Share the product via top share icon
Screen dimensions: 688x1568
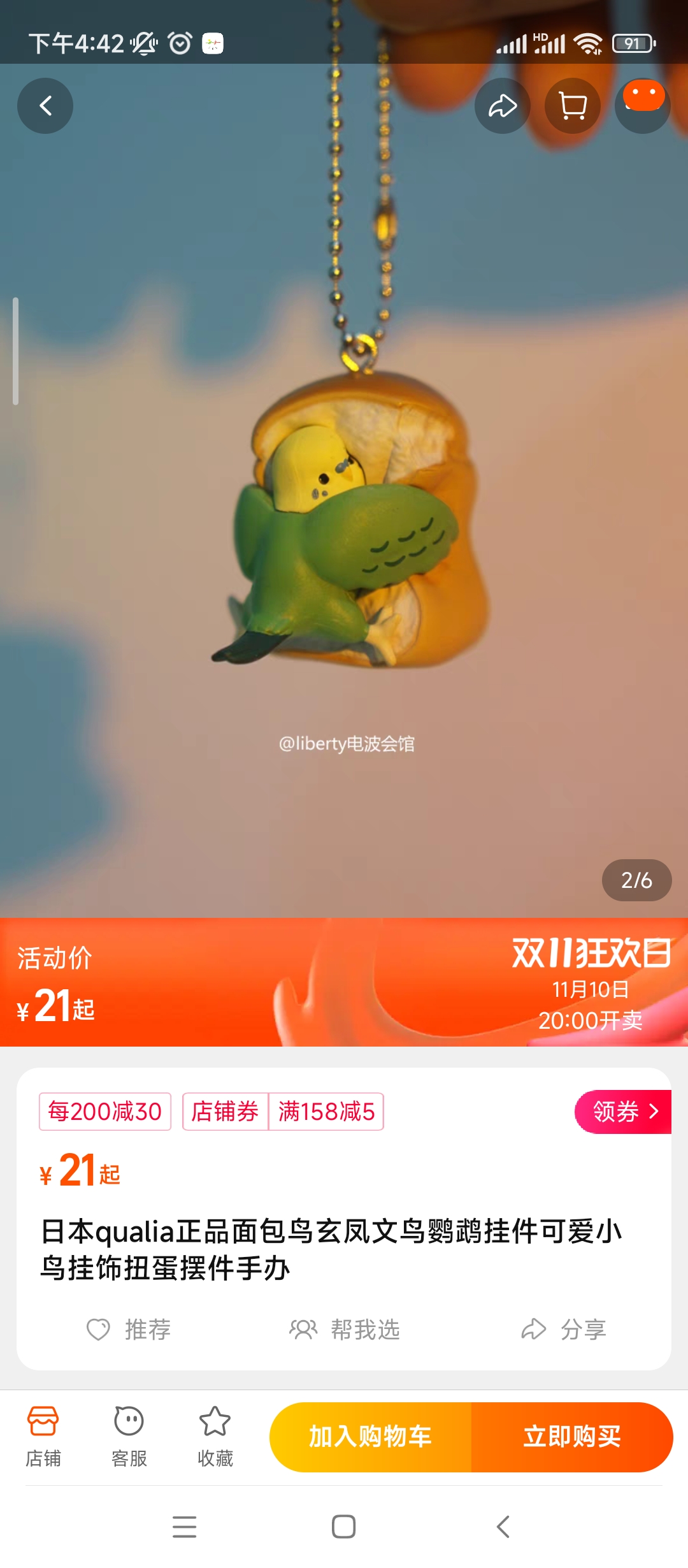[x=502, y=106]
